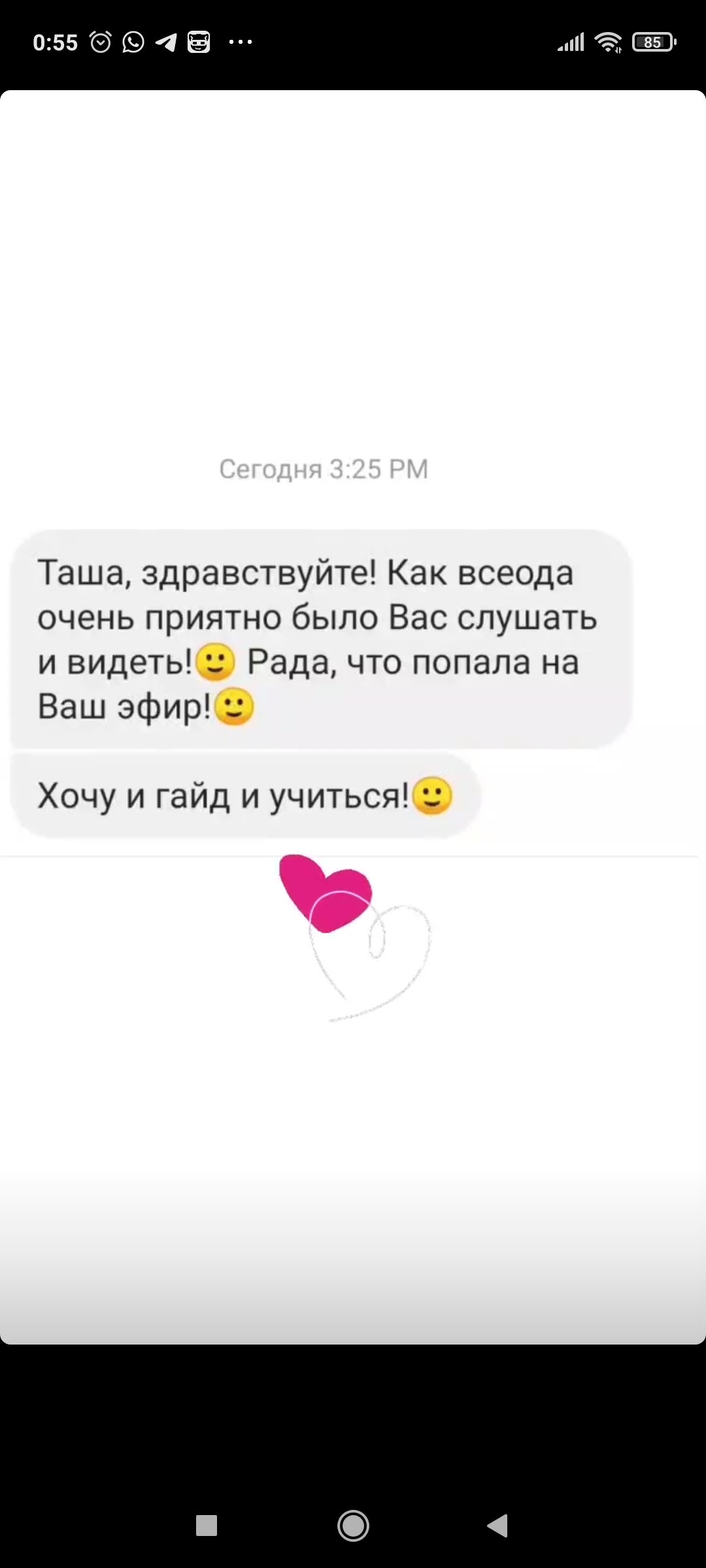706x1568 pixels.
Task: Tap the clock showing 0:55
Action: coord(54,41)
